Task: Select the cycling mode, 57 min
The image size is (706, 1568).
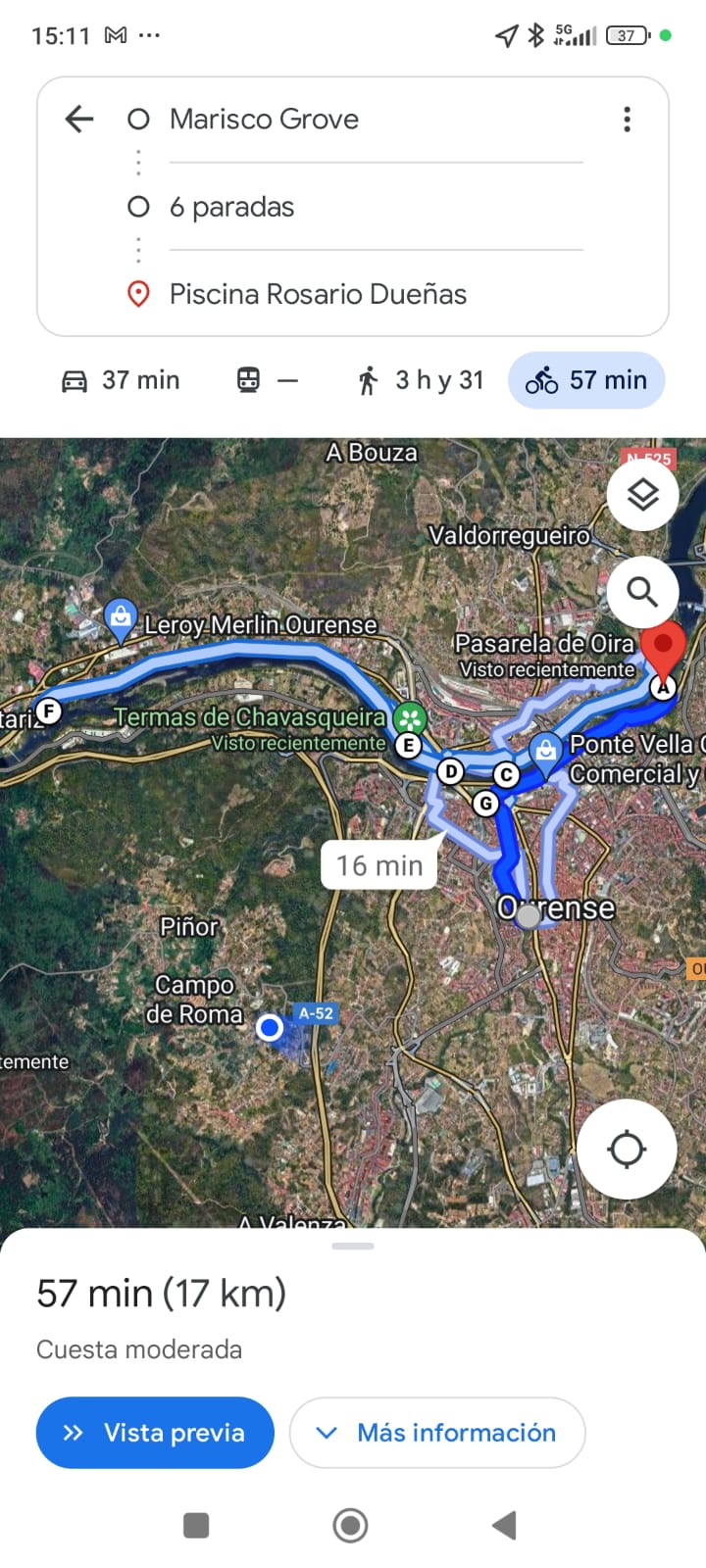Action: coord(586,380)
